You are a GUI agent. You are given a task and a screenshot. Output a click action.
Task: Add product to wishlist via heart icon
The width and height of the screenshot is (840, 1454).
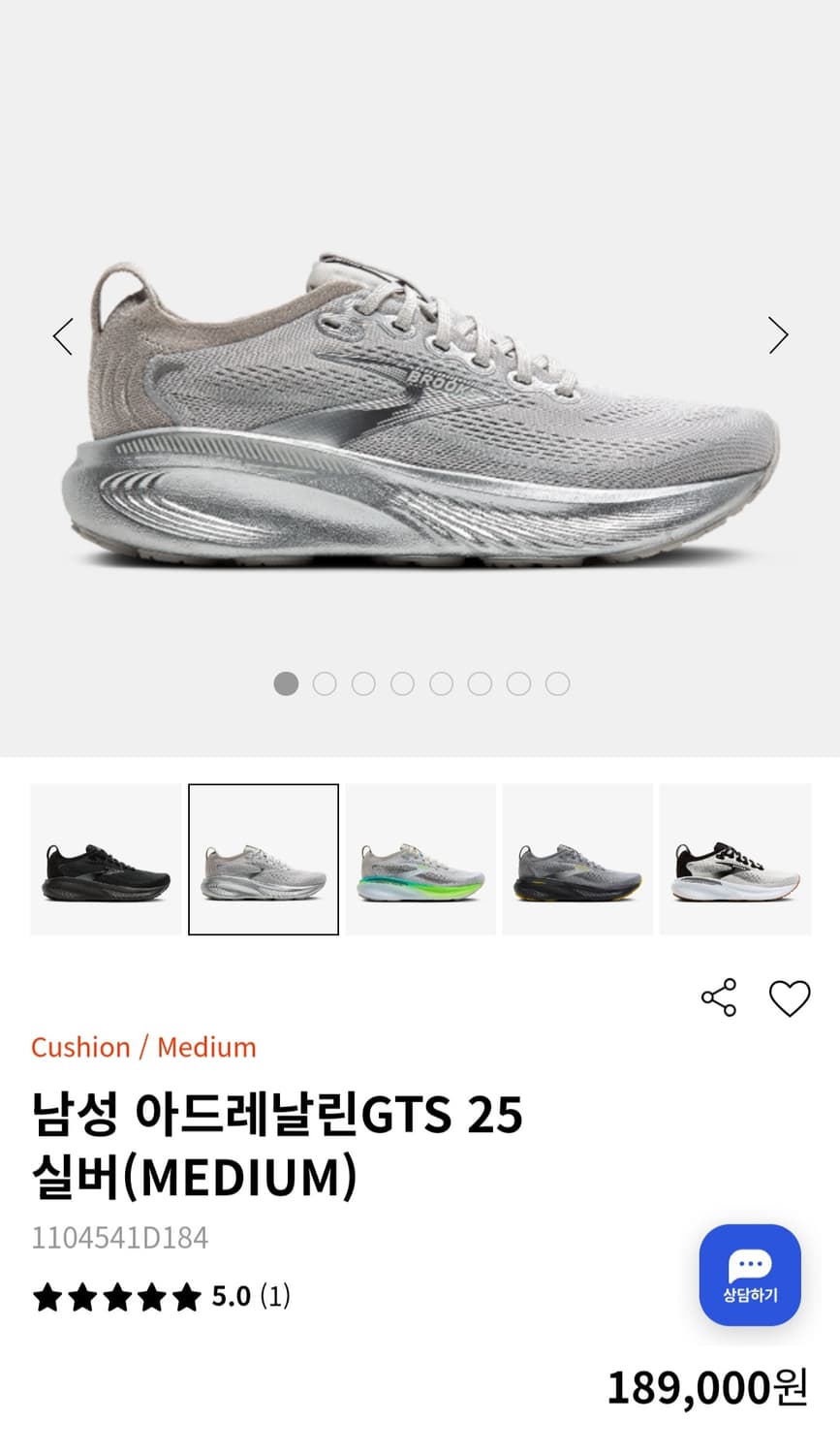pos(791,996)
